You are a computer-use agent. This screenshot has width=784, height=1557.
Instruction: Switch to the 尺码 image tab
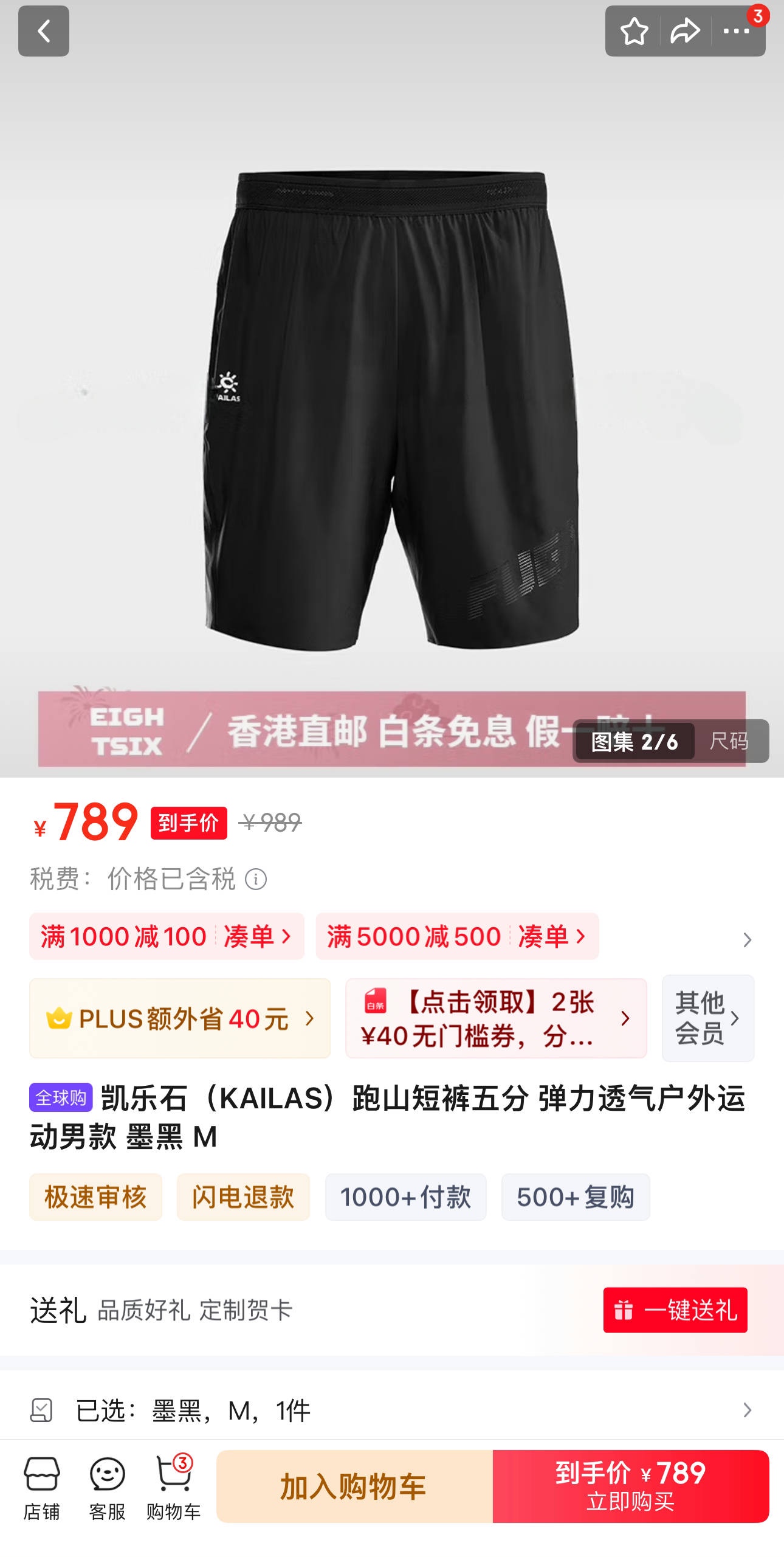[x=729, y=741]
